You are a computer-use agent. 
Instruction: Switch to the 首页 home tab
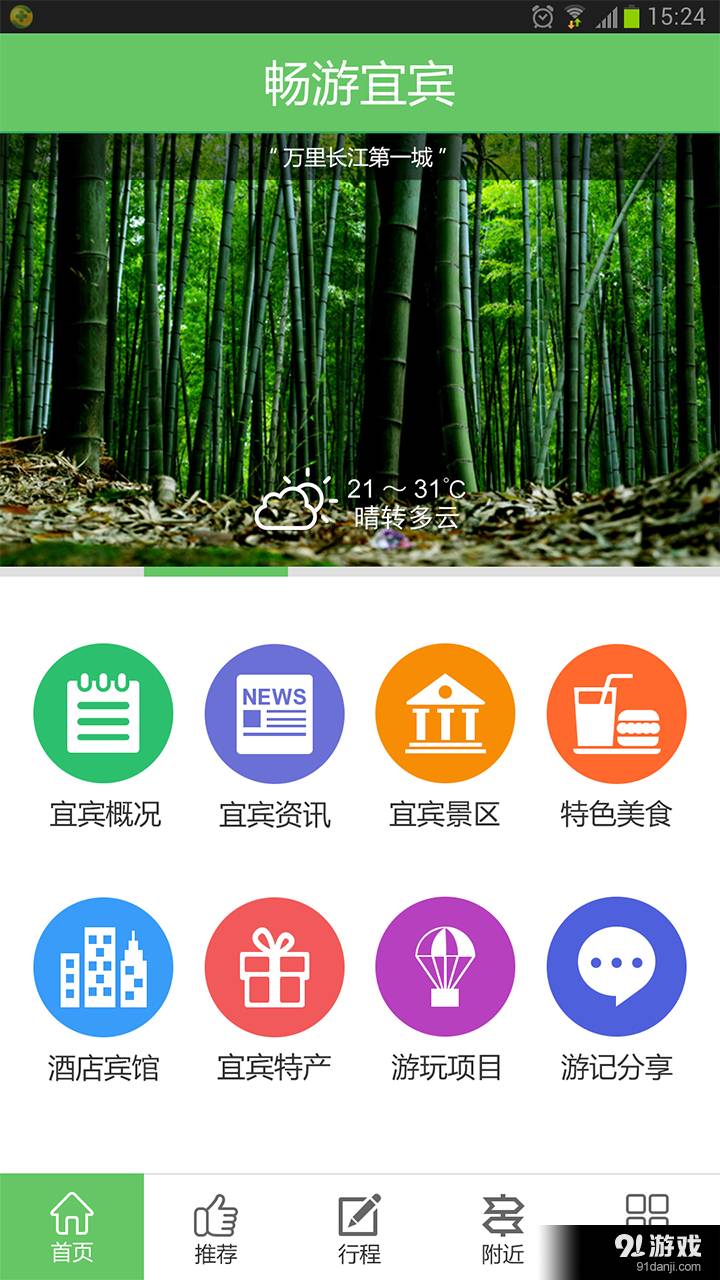(72, 1227)
